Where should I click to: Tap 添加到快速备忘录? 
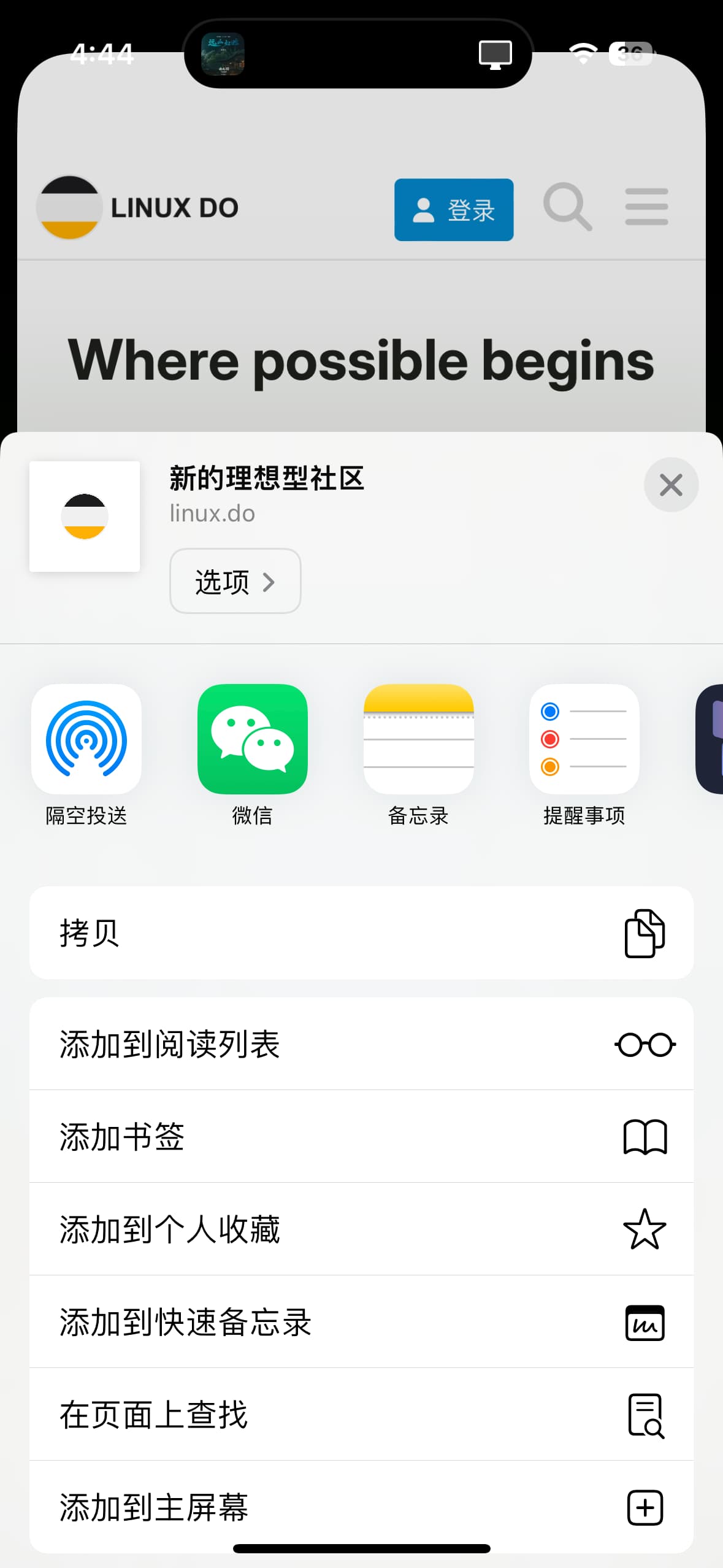point(361,1321)
